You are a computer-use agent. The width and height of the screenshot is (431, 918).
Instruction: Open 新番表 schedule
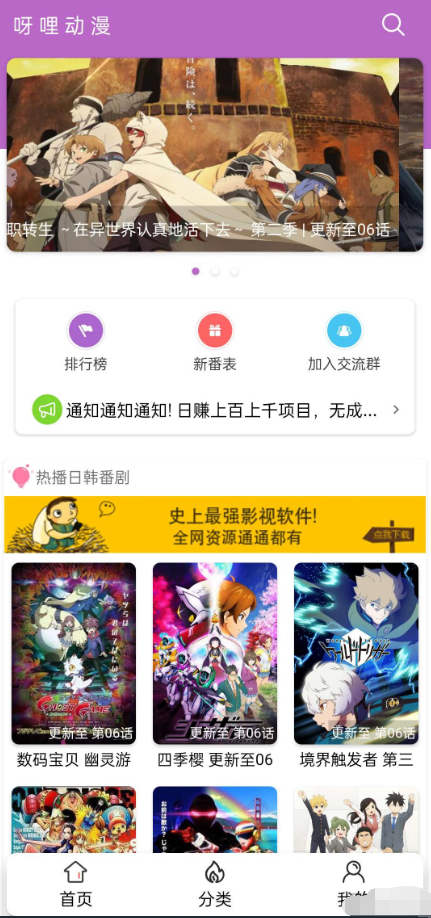(x=215, y=342)
